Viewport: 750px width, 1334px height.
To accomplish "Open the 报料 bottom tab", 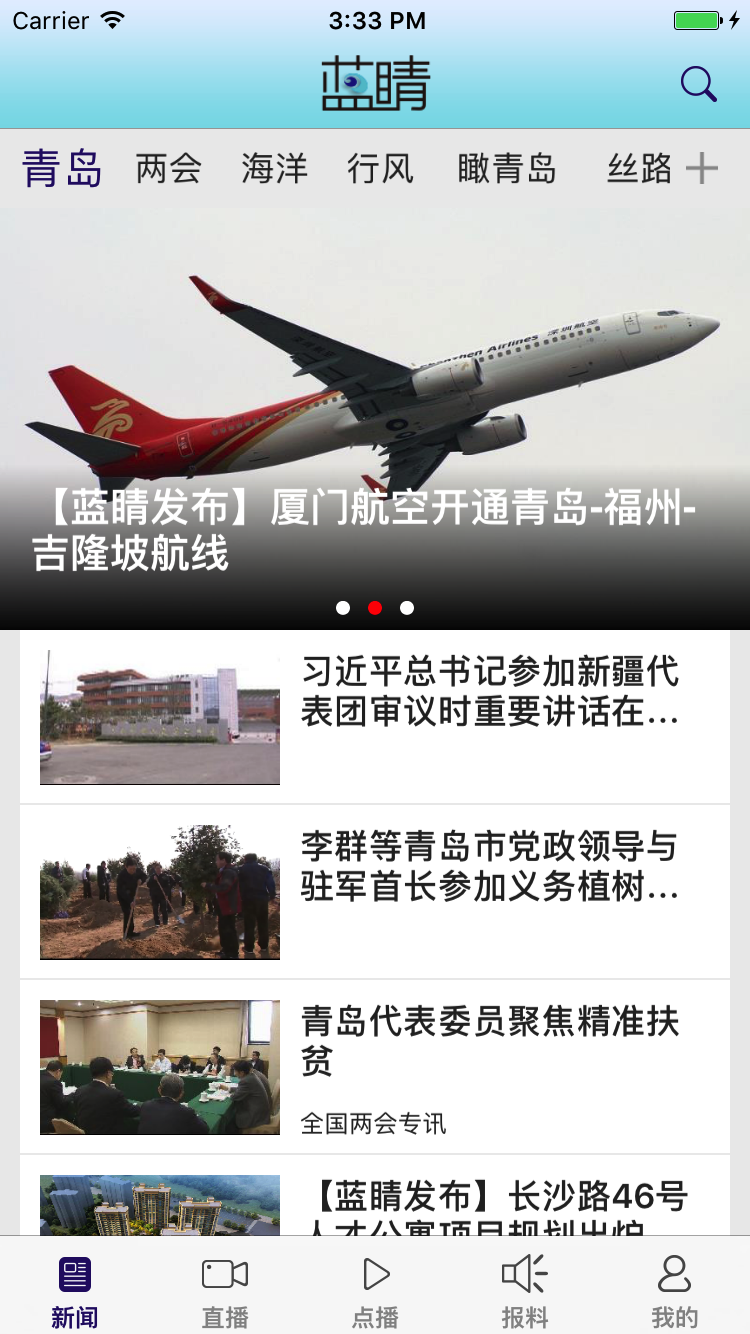I will click(x=525, y=1290).
